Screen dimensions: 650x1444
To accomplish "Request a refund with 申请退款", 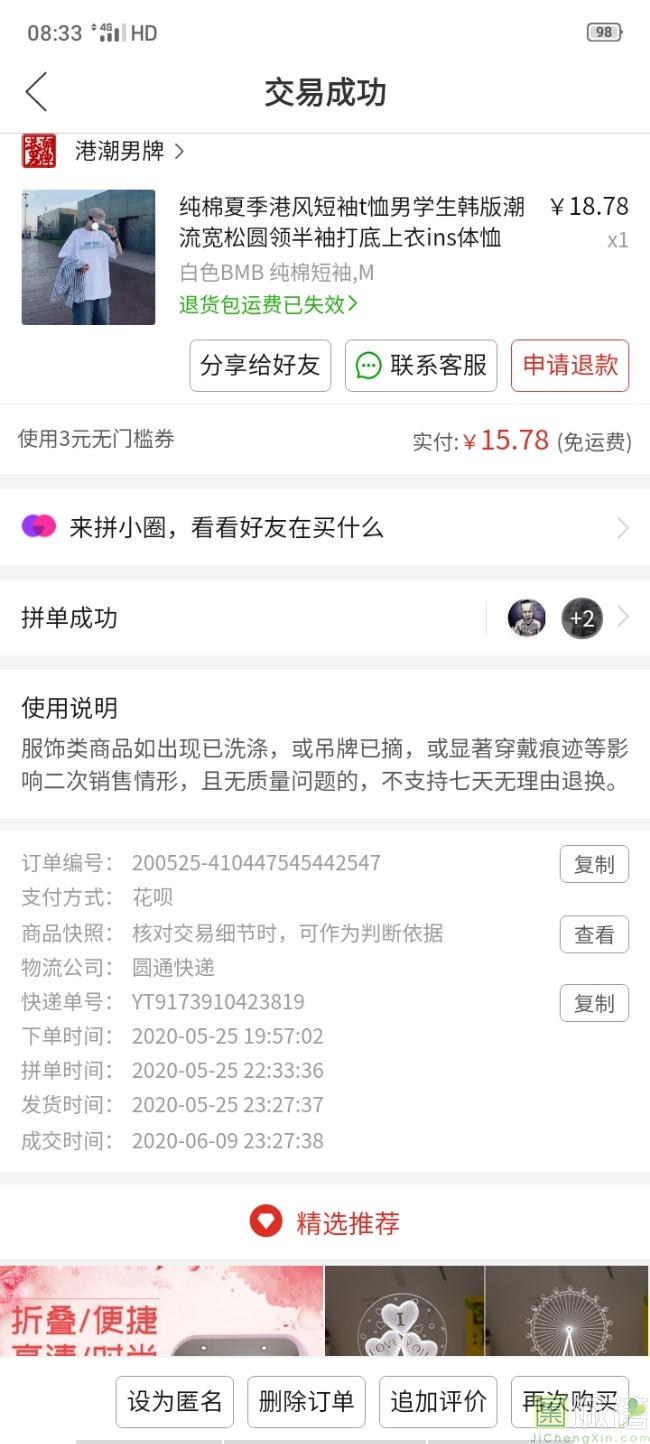I will 570,365.
